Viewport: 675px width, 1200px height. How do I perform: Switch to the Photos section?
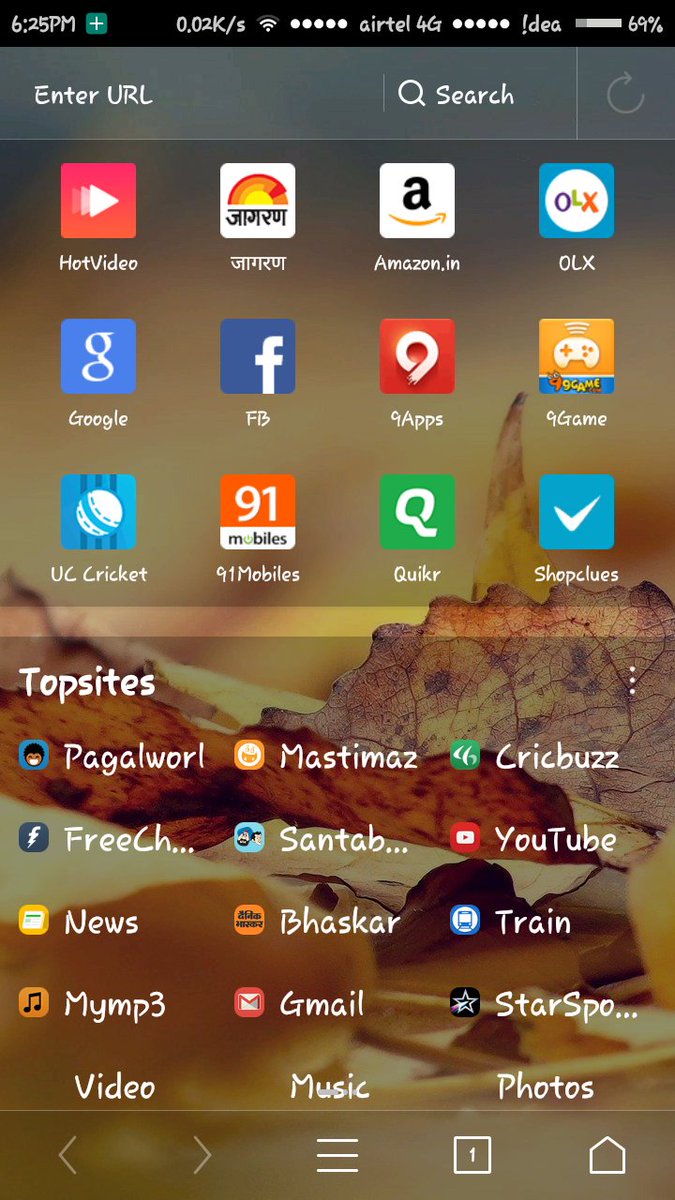pyautogui.click(x=545, y=1087)
